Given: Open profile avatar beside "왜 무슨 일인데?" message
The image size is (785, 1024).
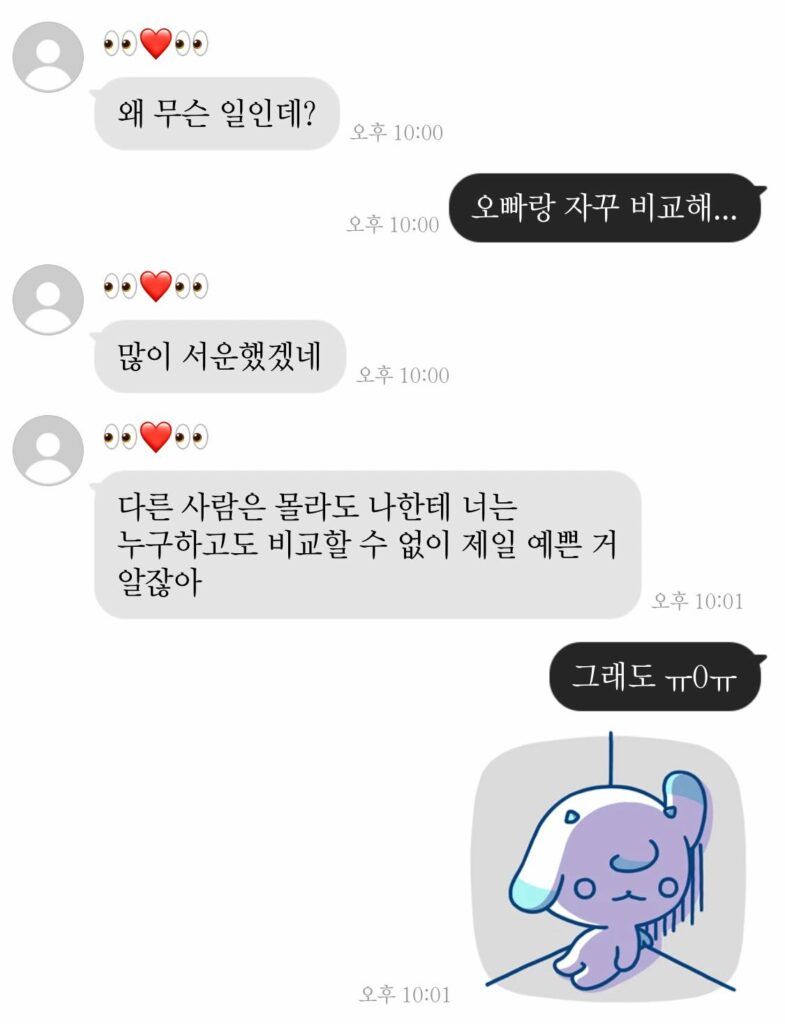Looking at the screenshot, I should [x=47, y=57].
